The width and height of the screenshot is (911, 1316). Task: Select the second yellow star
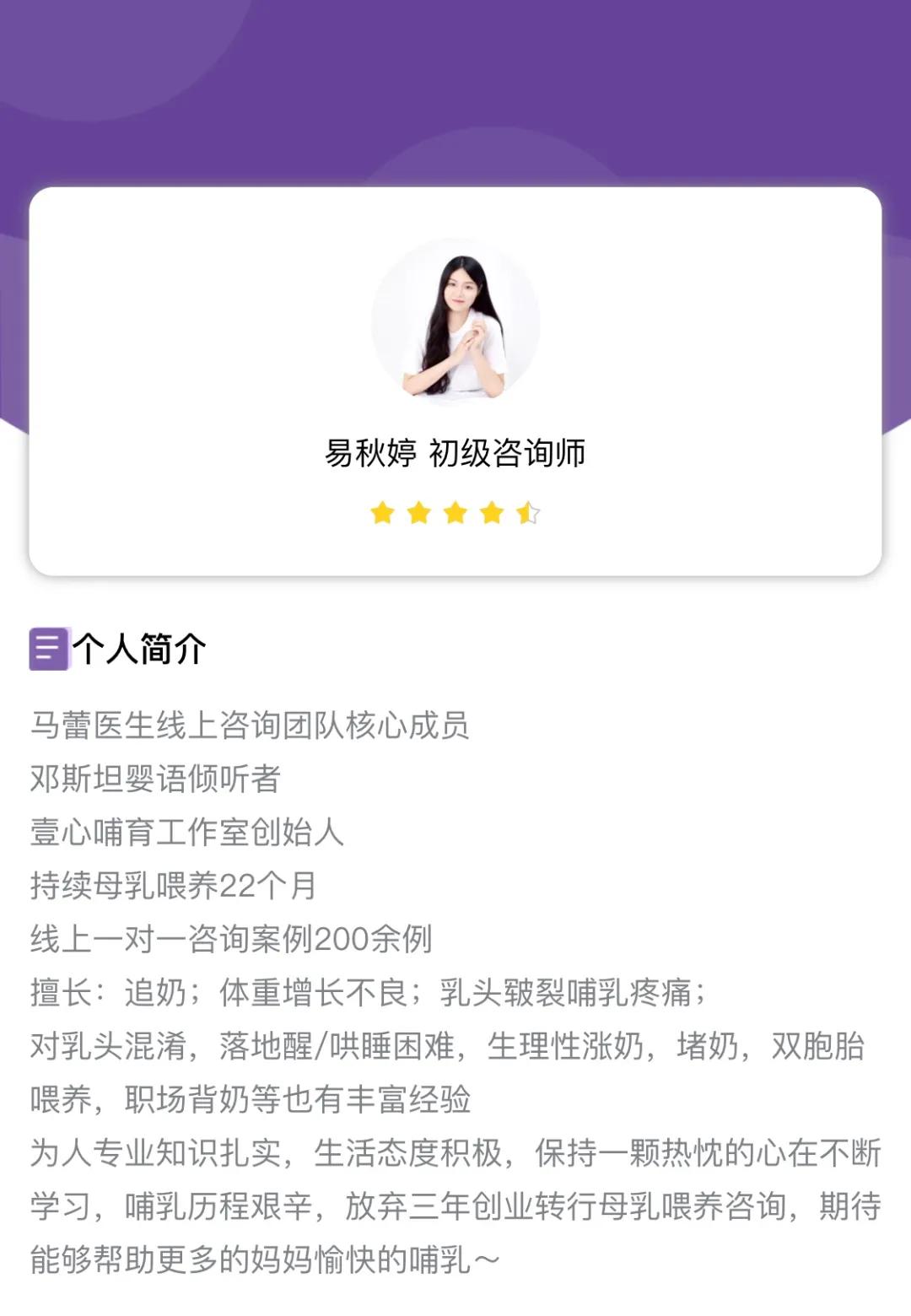pyautogui.click(x=418, y=513)
